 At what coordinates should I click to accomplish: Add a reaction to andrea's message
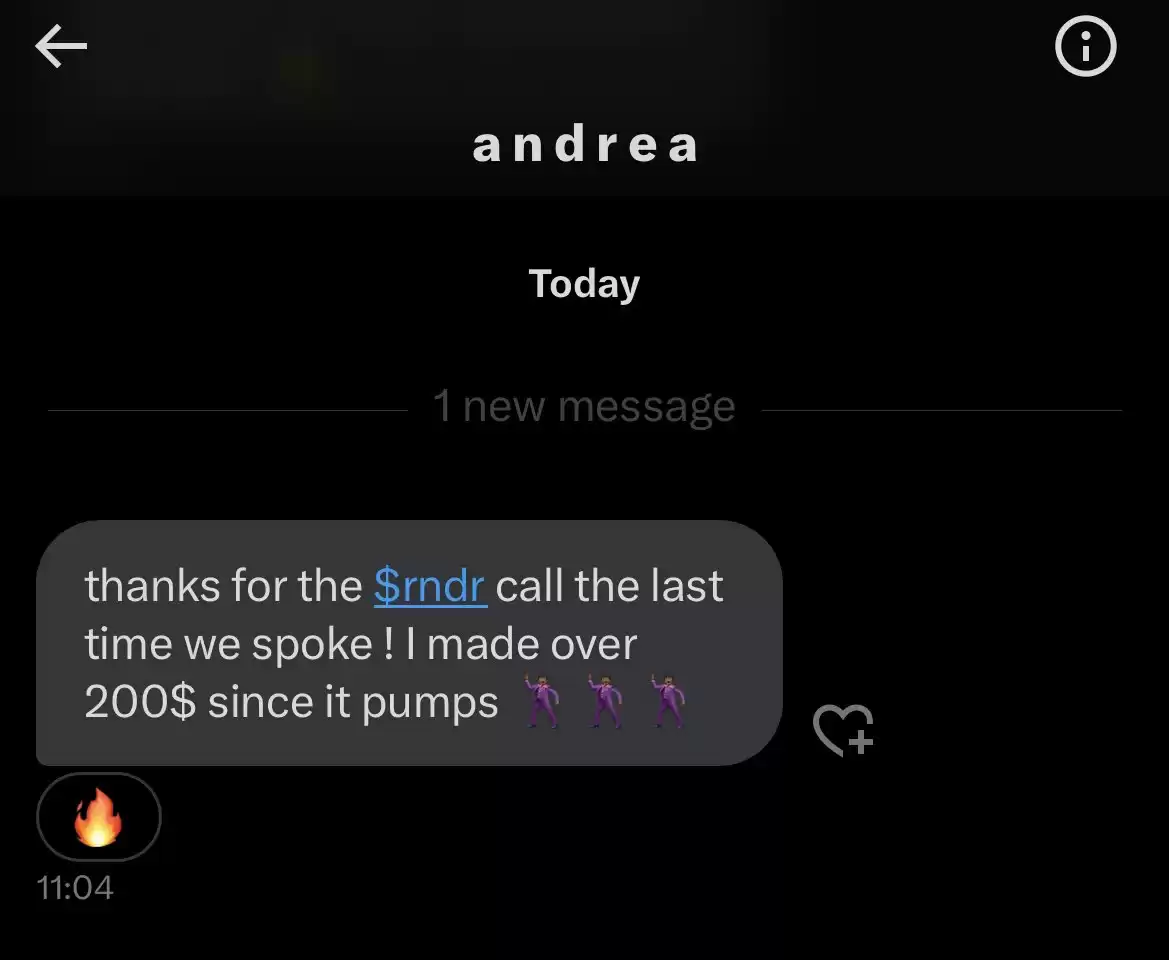(x=843, y=730)
